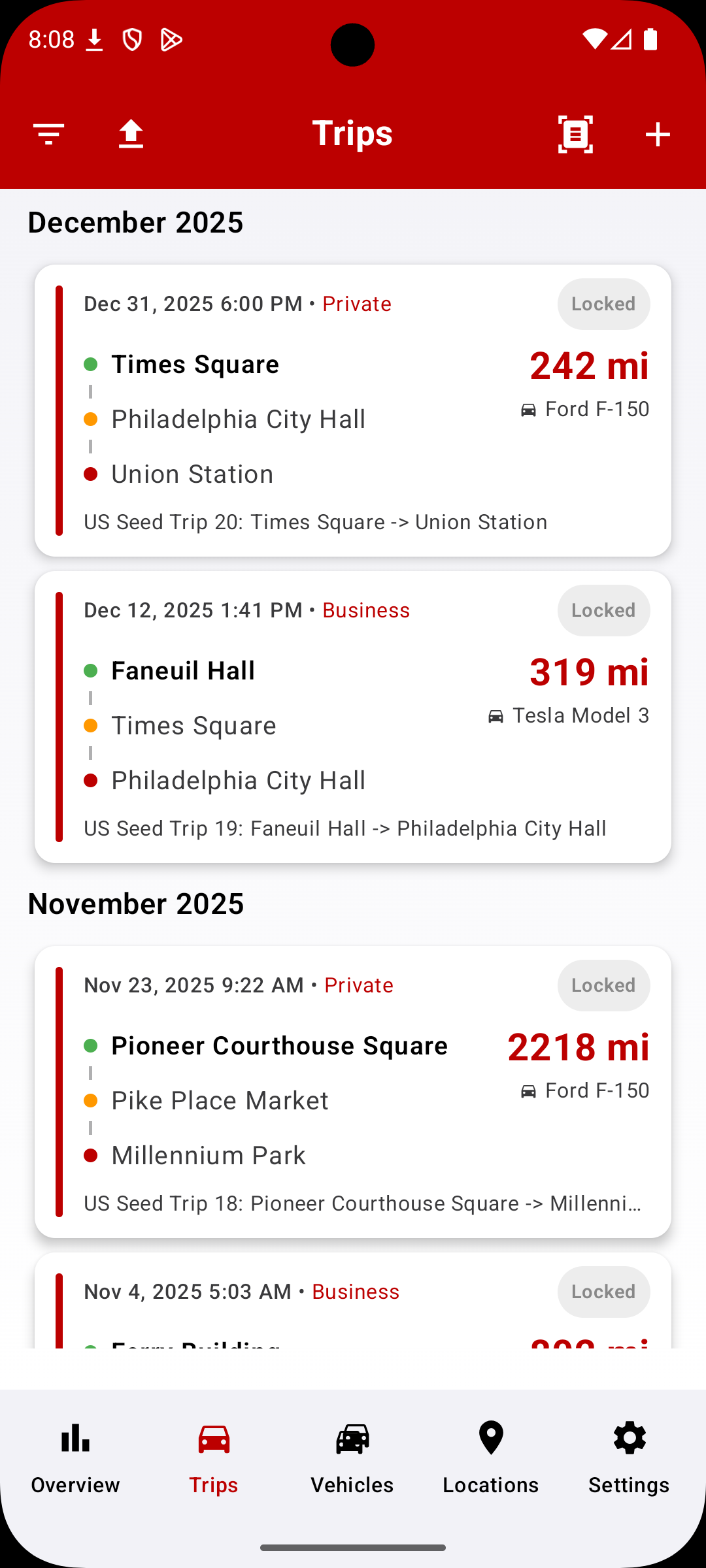The width and height of the screenshot is (706, 1568).
Task: Tap the gesture navigation handle
Action: [352, 1547]
